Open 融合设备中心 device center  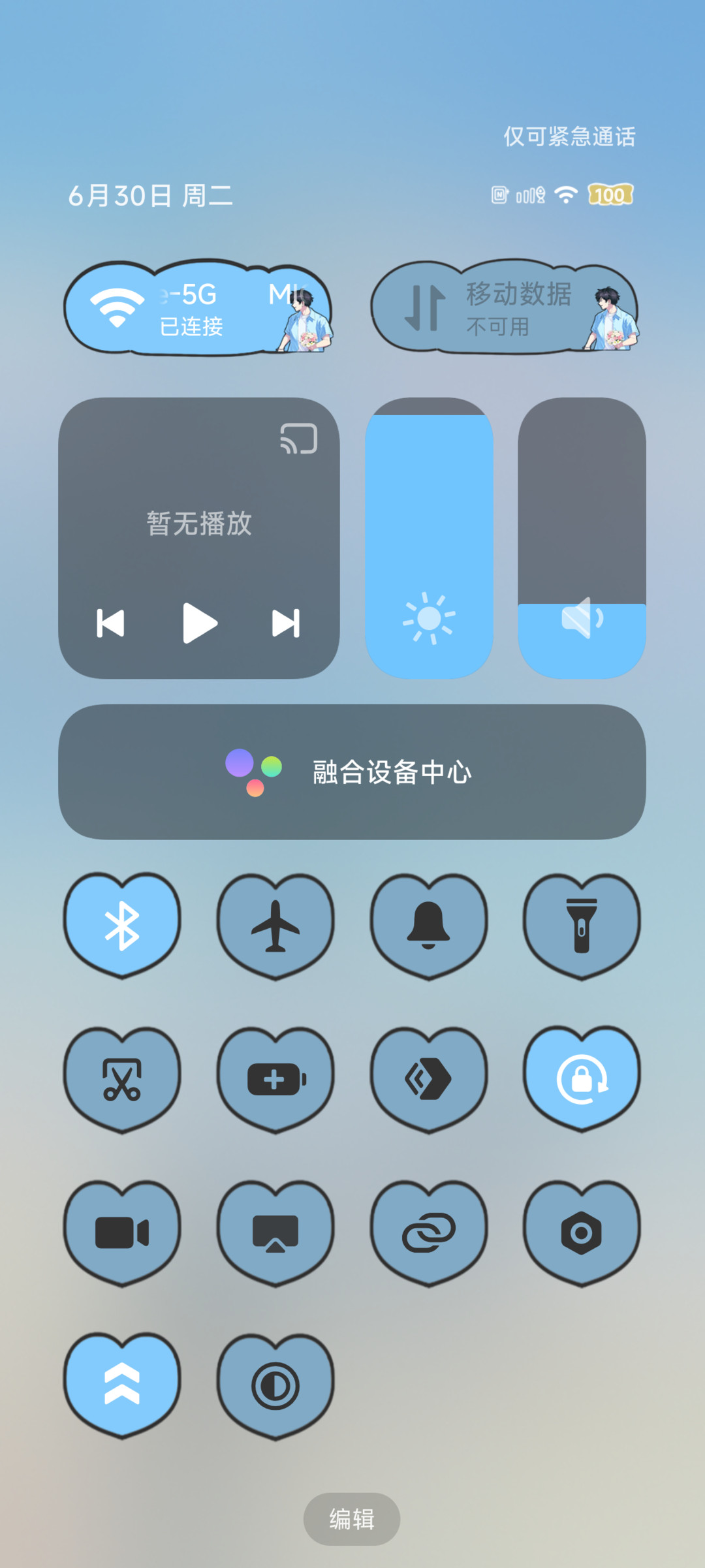click(x=352, y=772)
